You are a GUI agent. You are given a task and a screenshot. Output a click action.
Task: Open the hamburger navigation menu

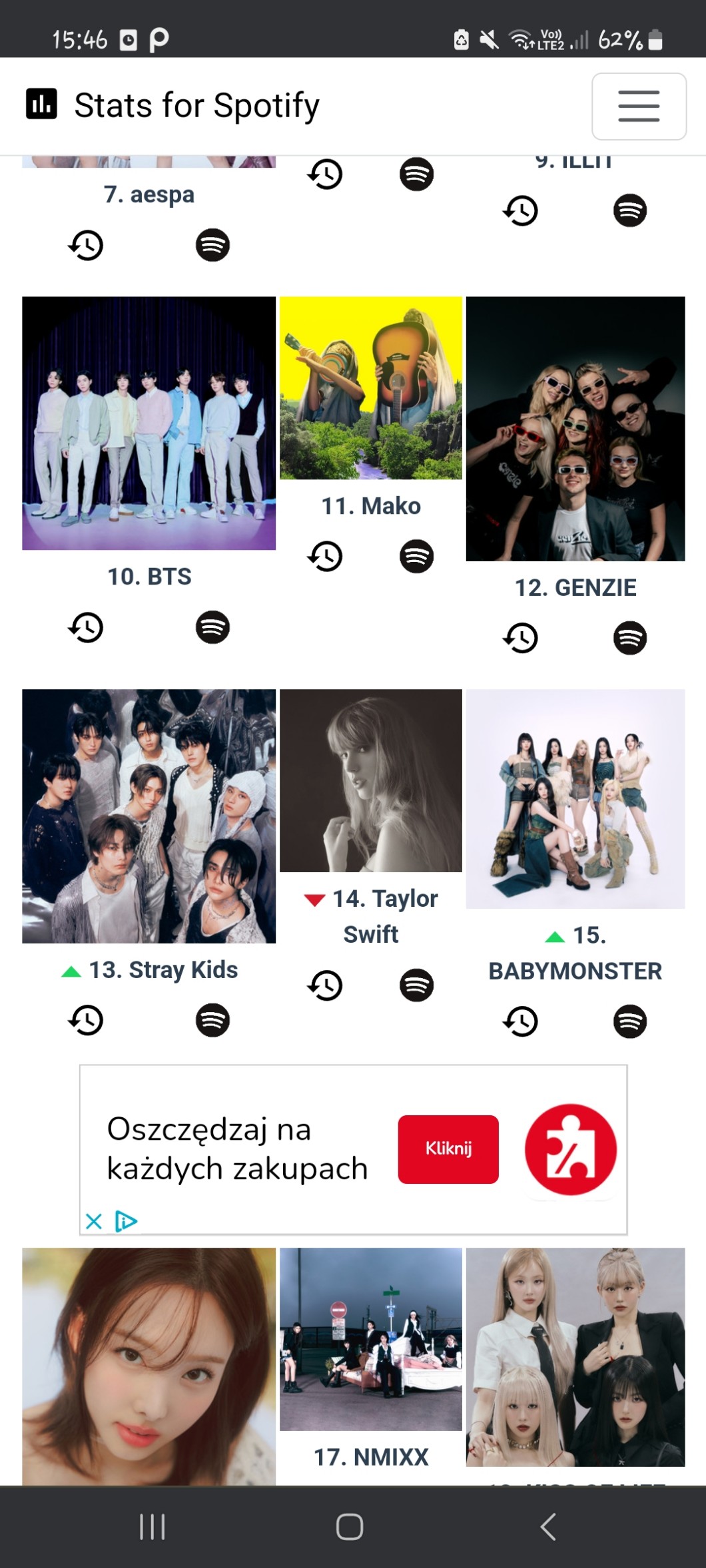(638, 107)
